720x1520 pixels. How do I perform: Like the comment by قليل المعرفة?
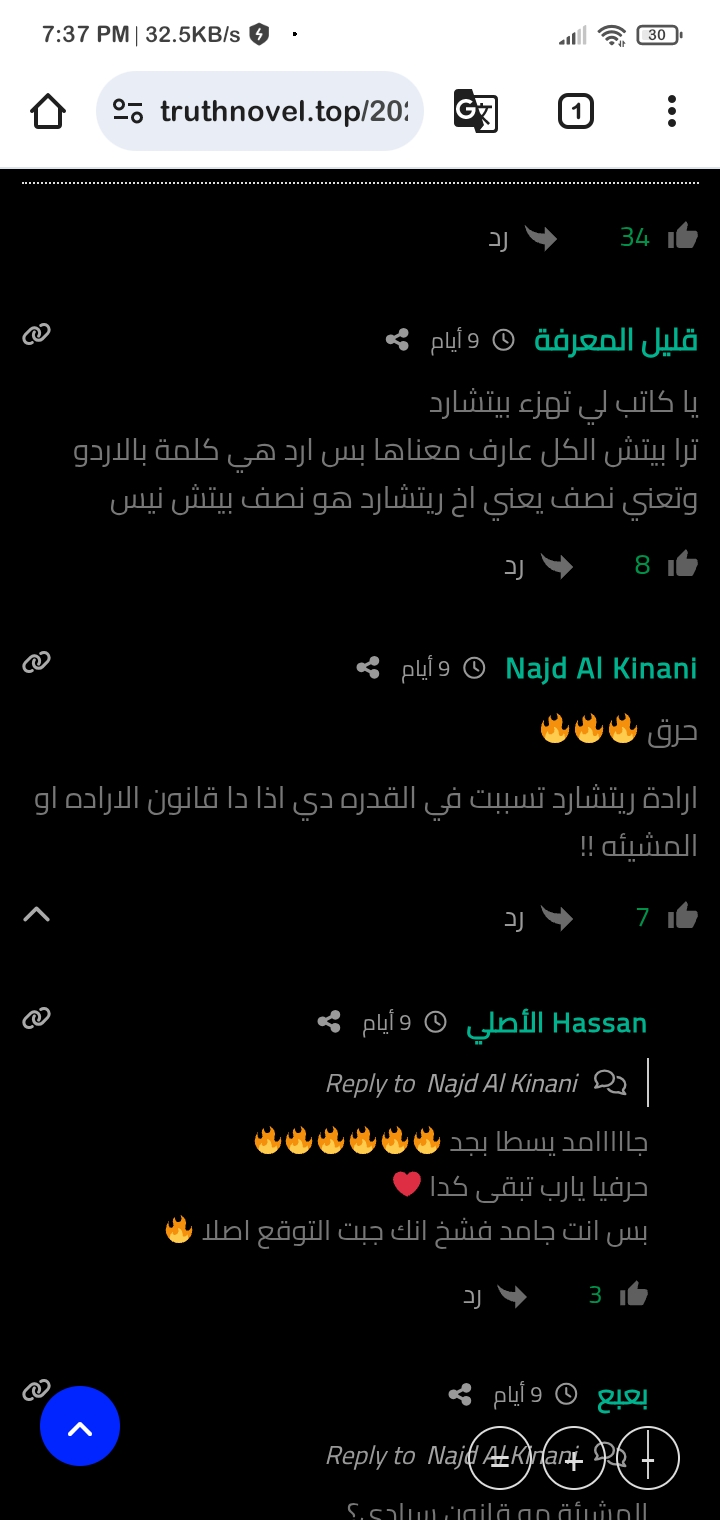[682, 565]
